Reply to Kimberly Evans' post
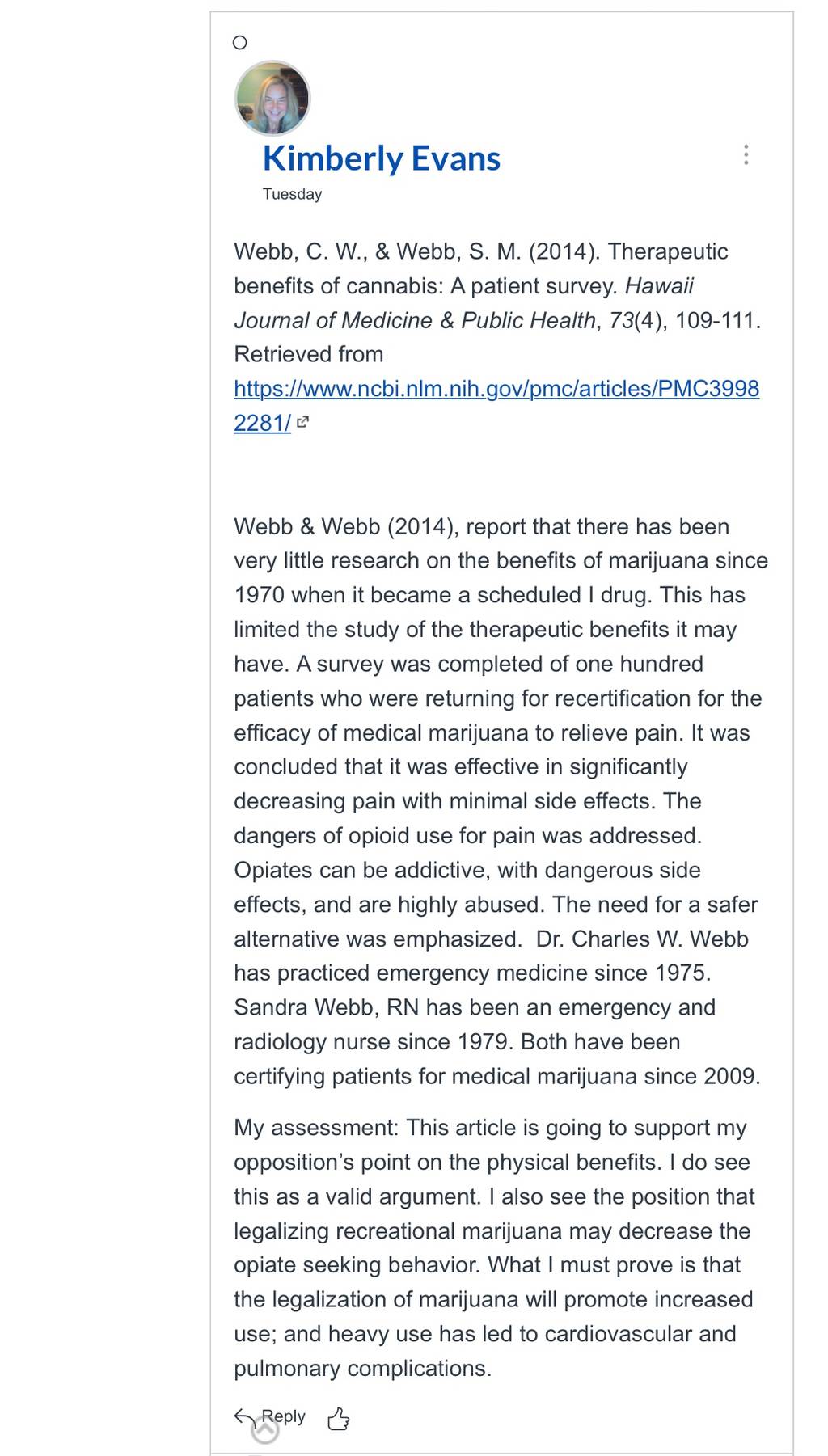 [x=270, y=1416]
